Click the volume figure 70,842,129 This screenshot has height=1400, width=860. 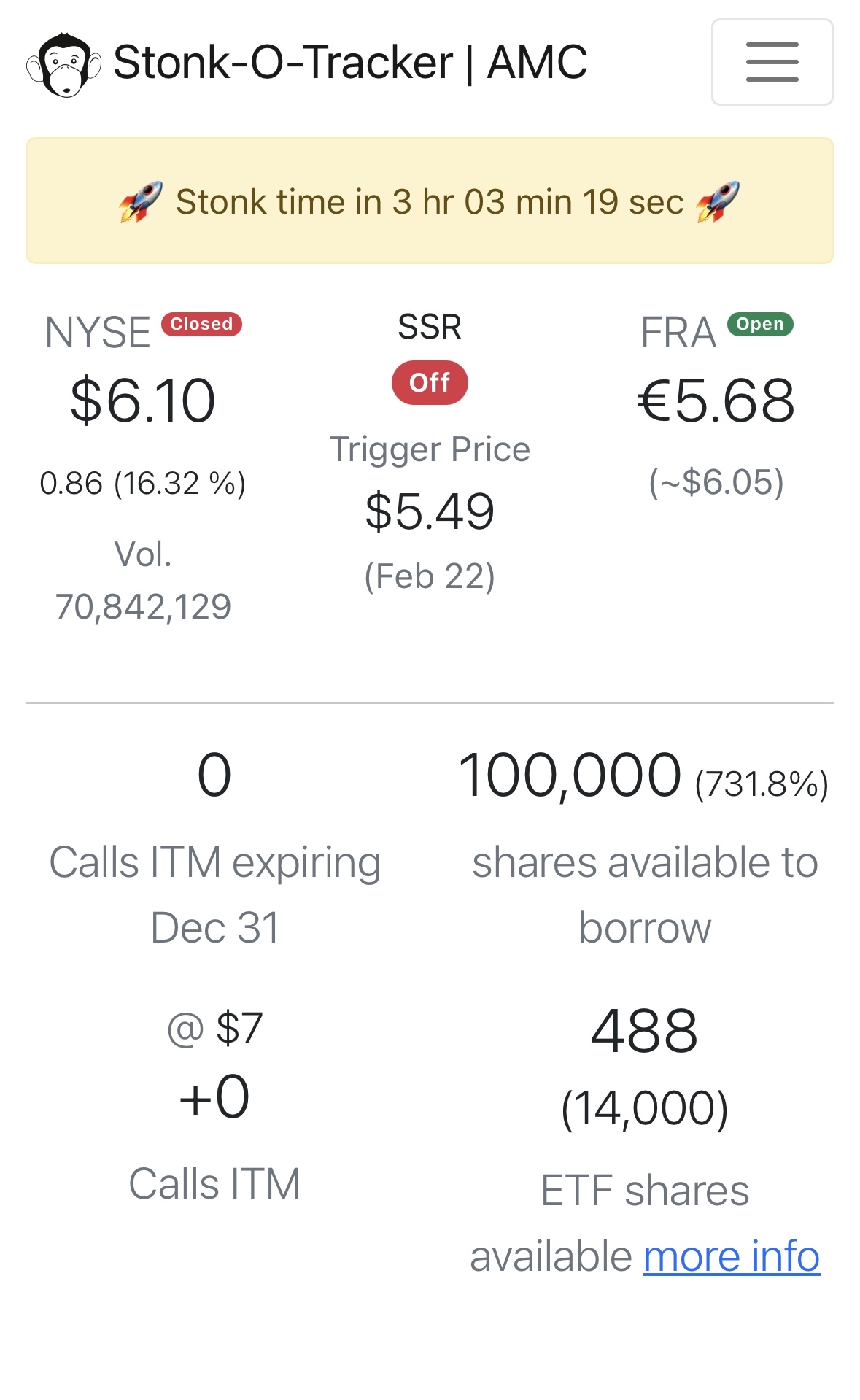[144, 606]
